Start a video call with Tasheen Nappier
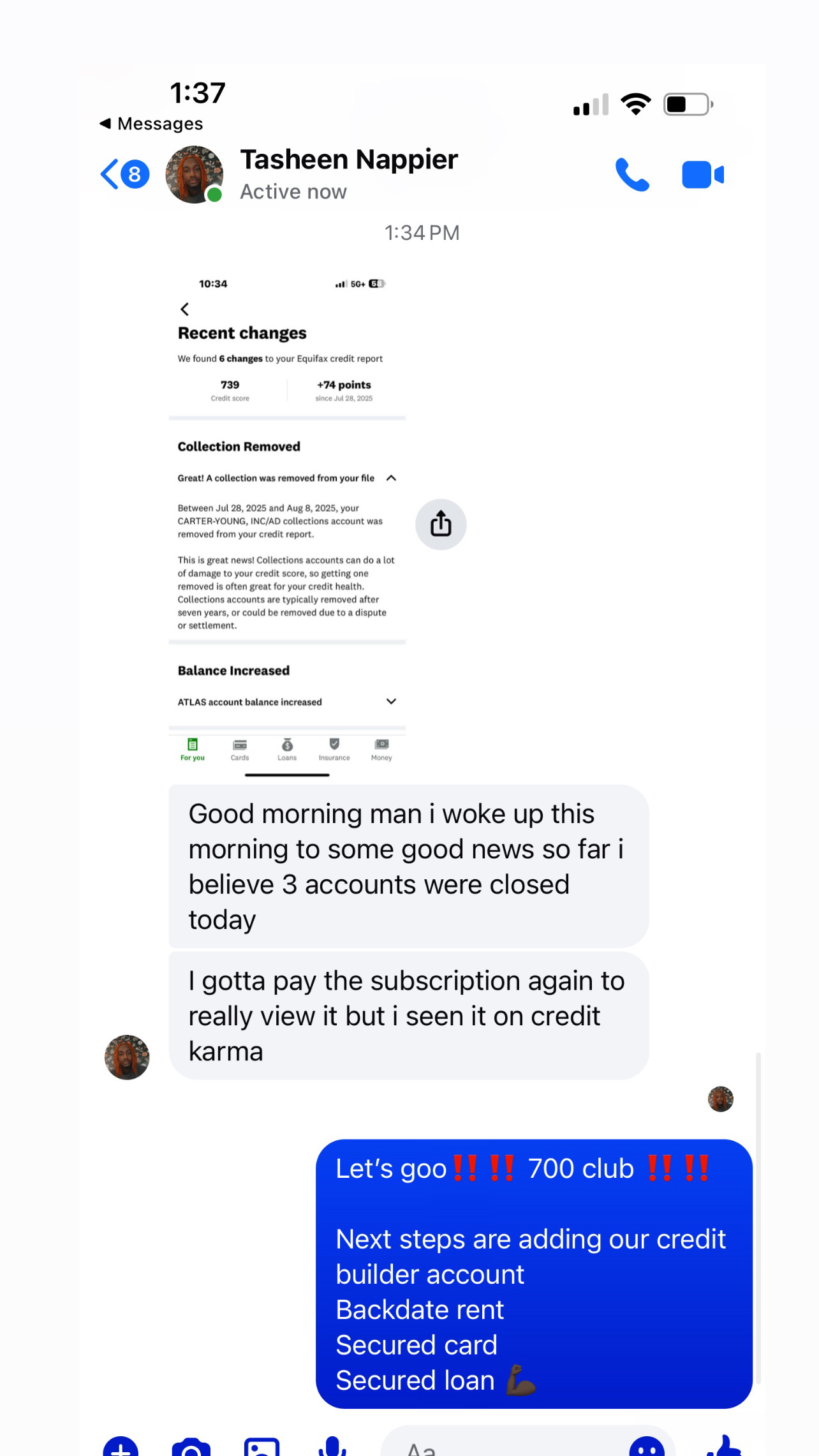Screen dimensions: 819x1456 point(702,175)
